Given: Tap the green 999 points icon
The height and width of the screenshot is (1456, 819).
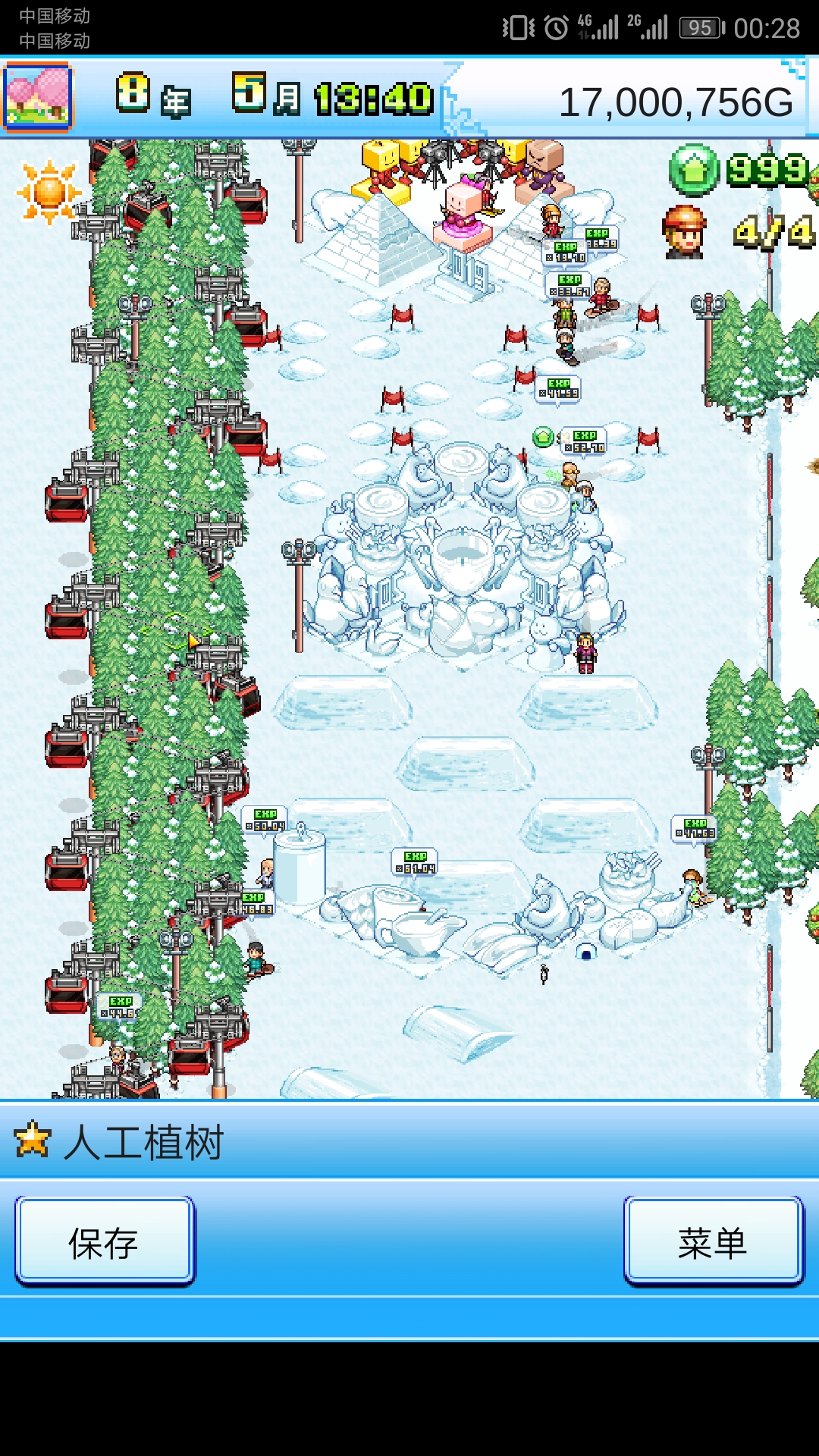Looking at the screenshot, I should [694, 170].
